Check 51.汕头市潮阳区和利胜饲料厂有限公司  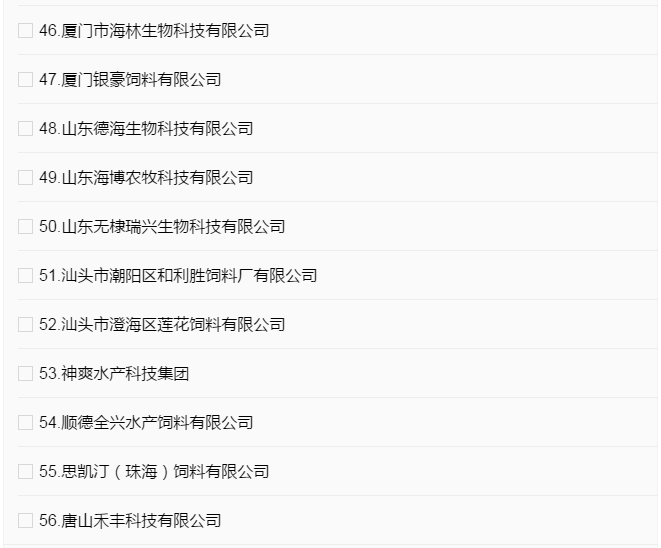25,276
